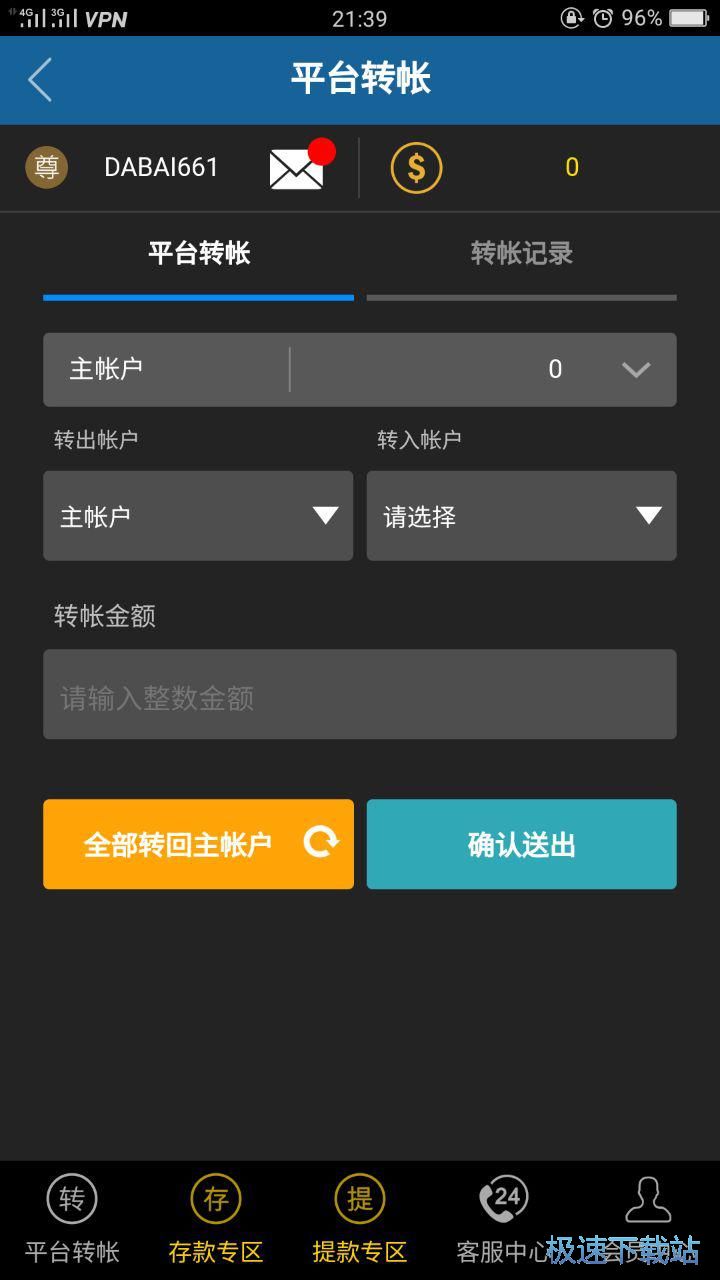The image size is (720, 1280).
Task: Go back with the top-left arrow
Action: [x=40, y=80]
